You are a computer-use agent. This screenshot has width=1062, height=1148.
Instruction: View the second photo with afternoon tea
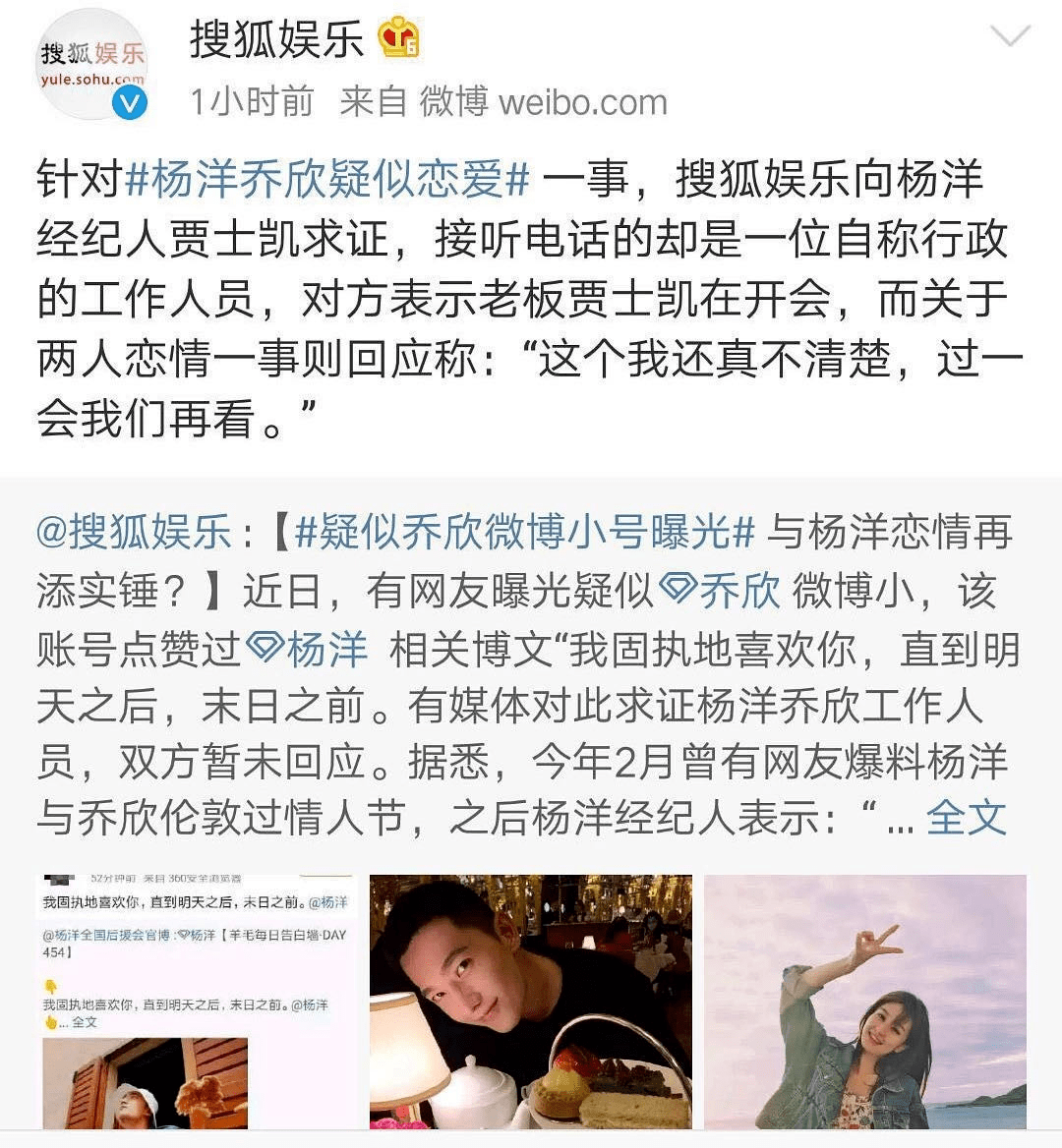pos(531,1001)
